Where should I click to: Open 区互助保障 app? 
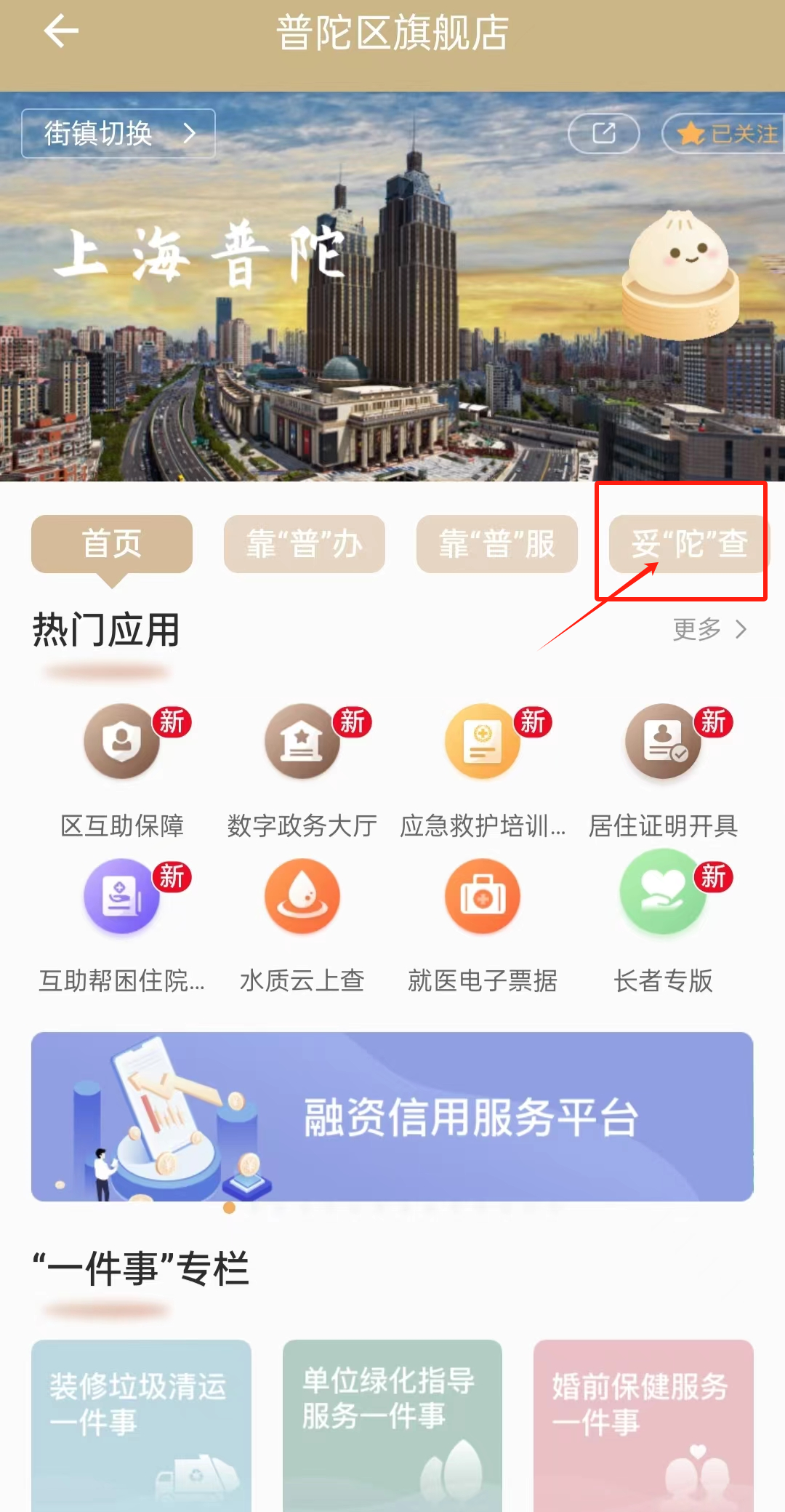coord(122,742)
